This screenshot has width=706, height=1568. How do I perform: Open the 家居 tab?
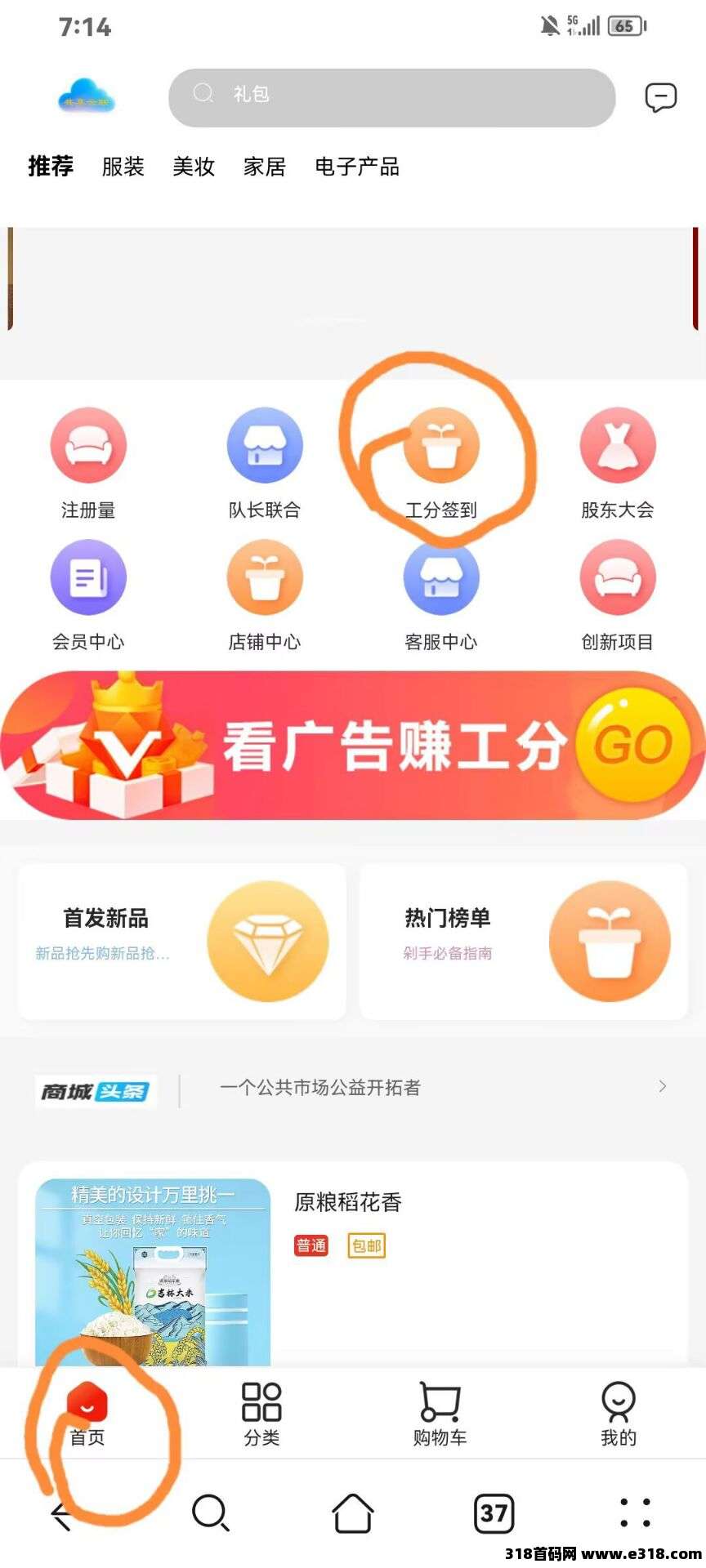coord(265,167)
